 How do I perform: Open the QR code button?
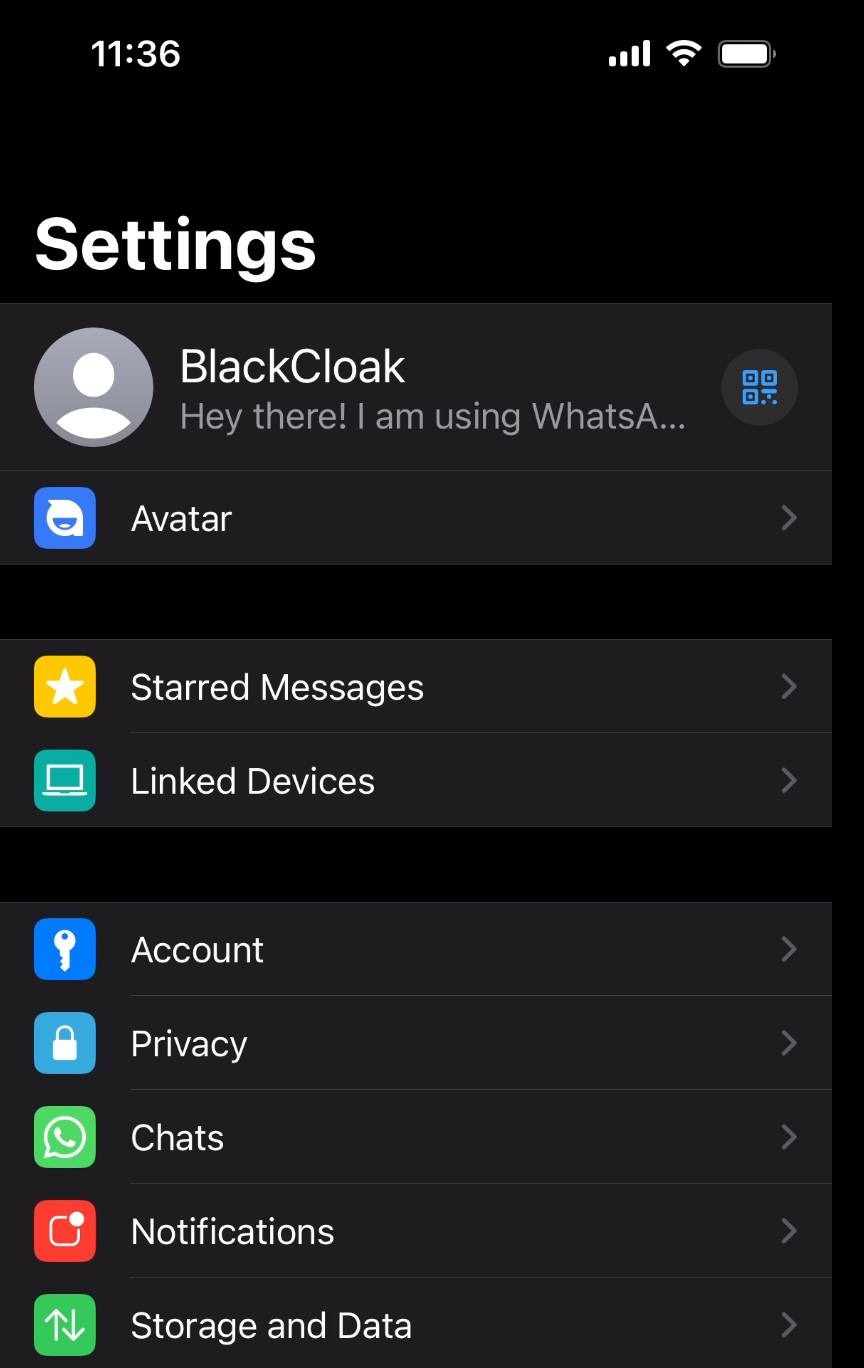[x=759, y=387]
